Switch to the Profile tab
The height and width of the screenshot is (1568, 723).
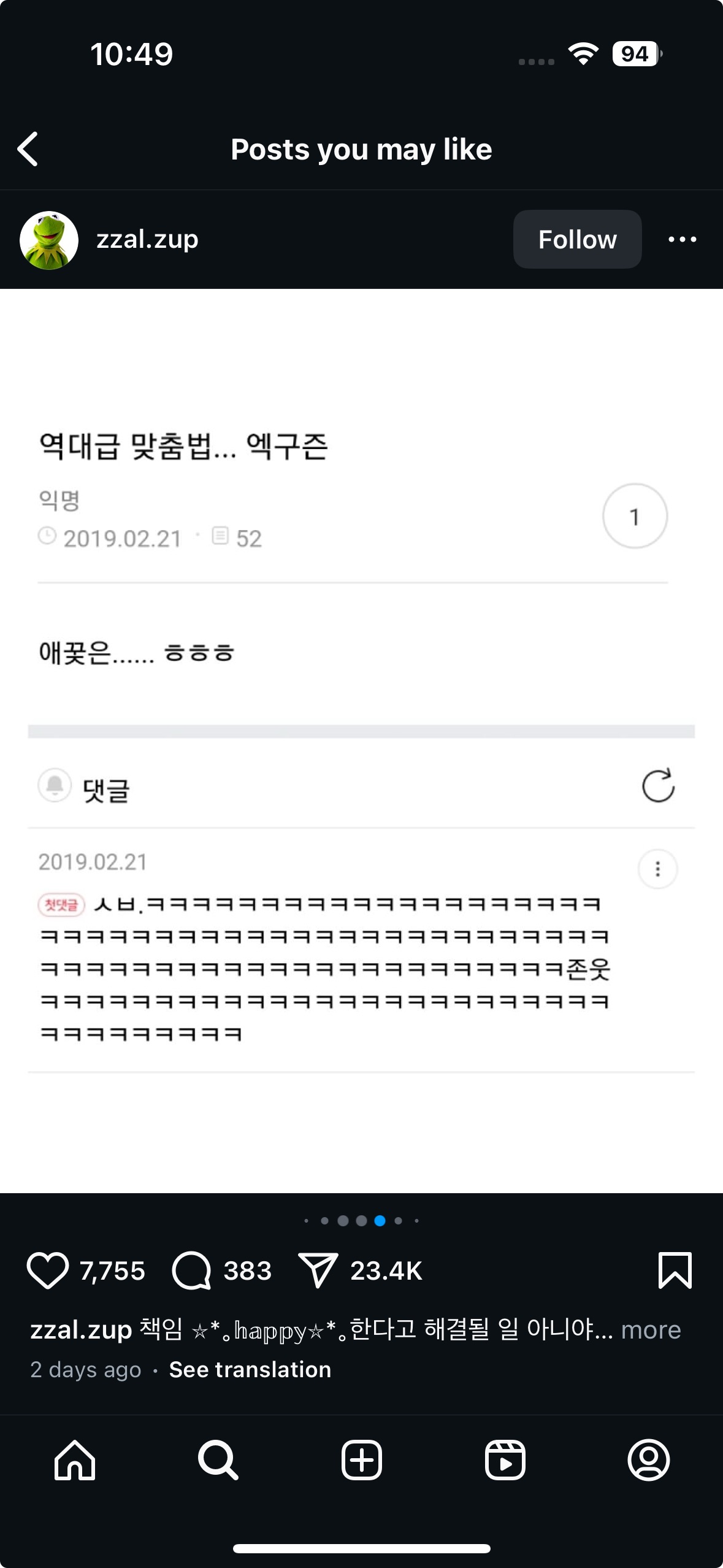[x=648, y=1460]
